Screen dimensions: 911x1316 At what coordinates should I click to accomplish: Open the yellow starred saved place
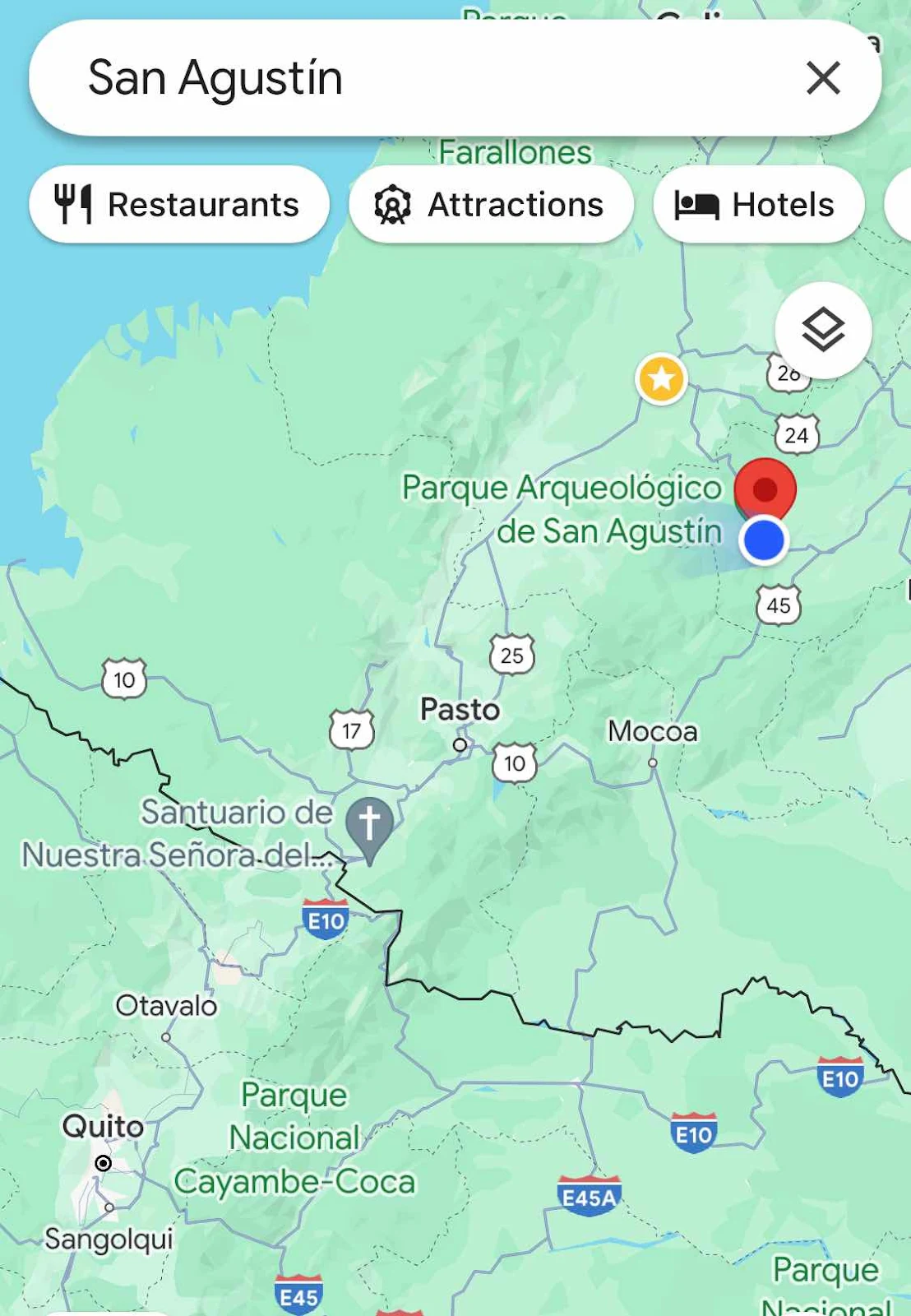(x=662, y=379)
